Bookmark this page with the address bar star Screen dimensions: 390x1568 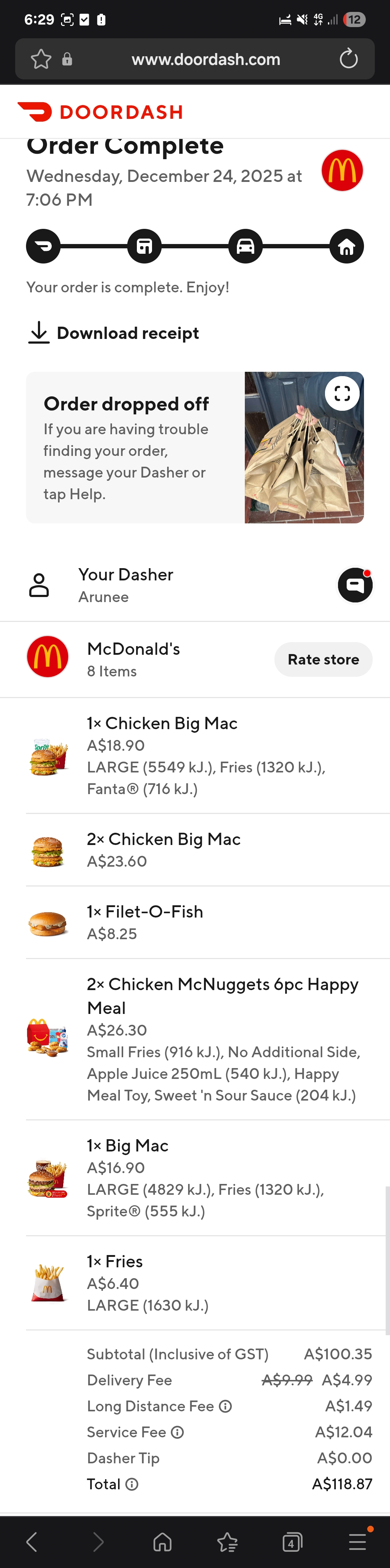tap(41, 59)
